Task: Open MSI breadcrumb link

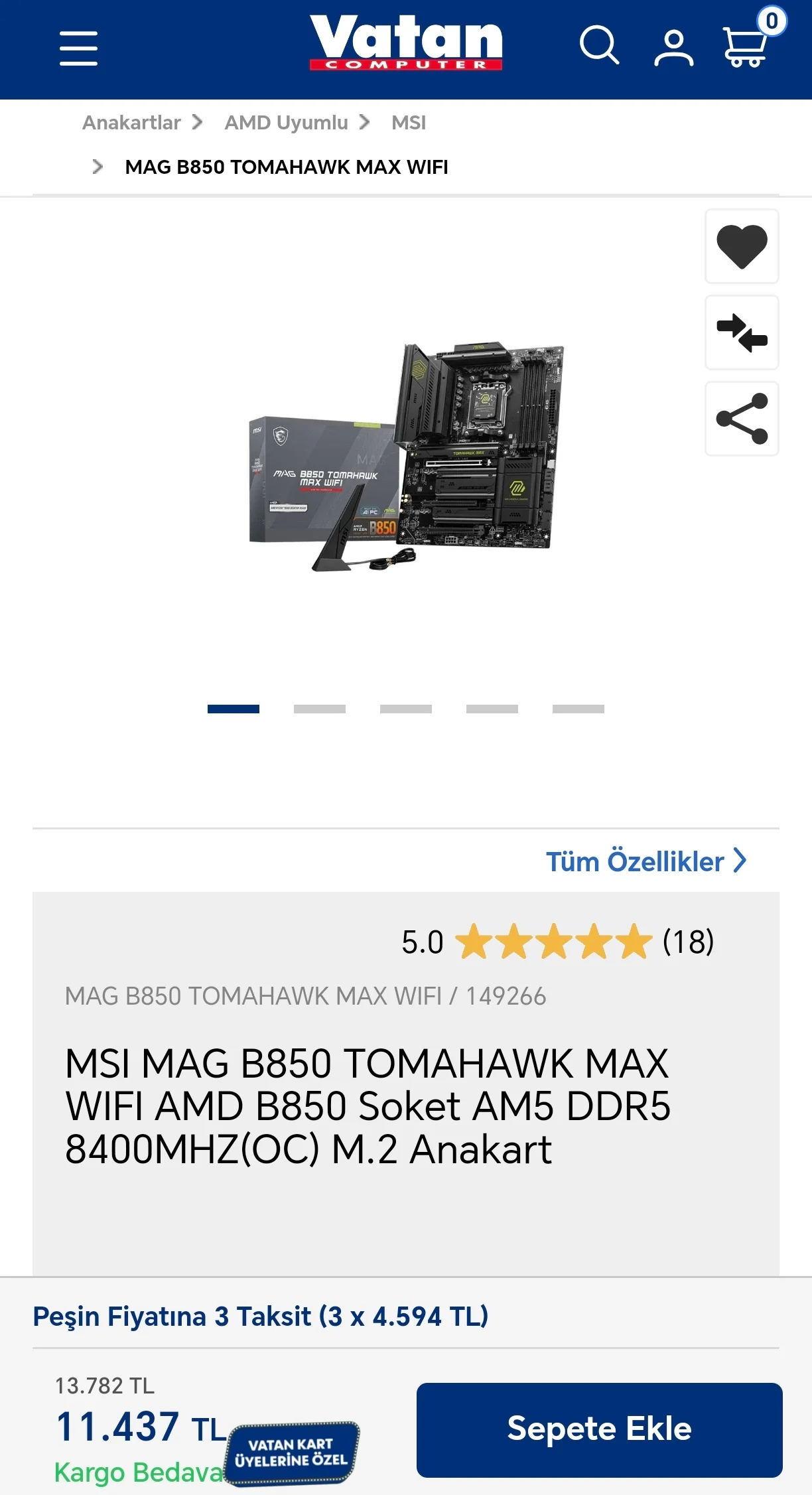Action: (x=409, y=123)
